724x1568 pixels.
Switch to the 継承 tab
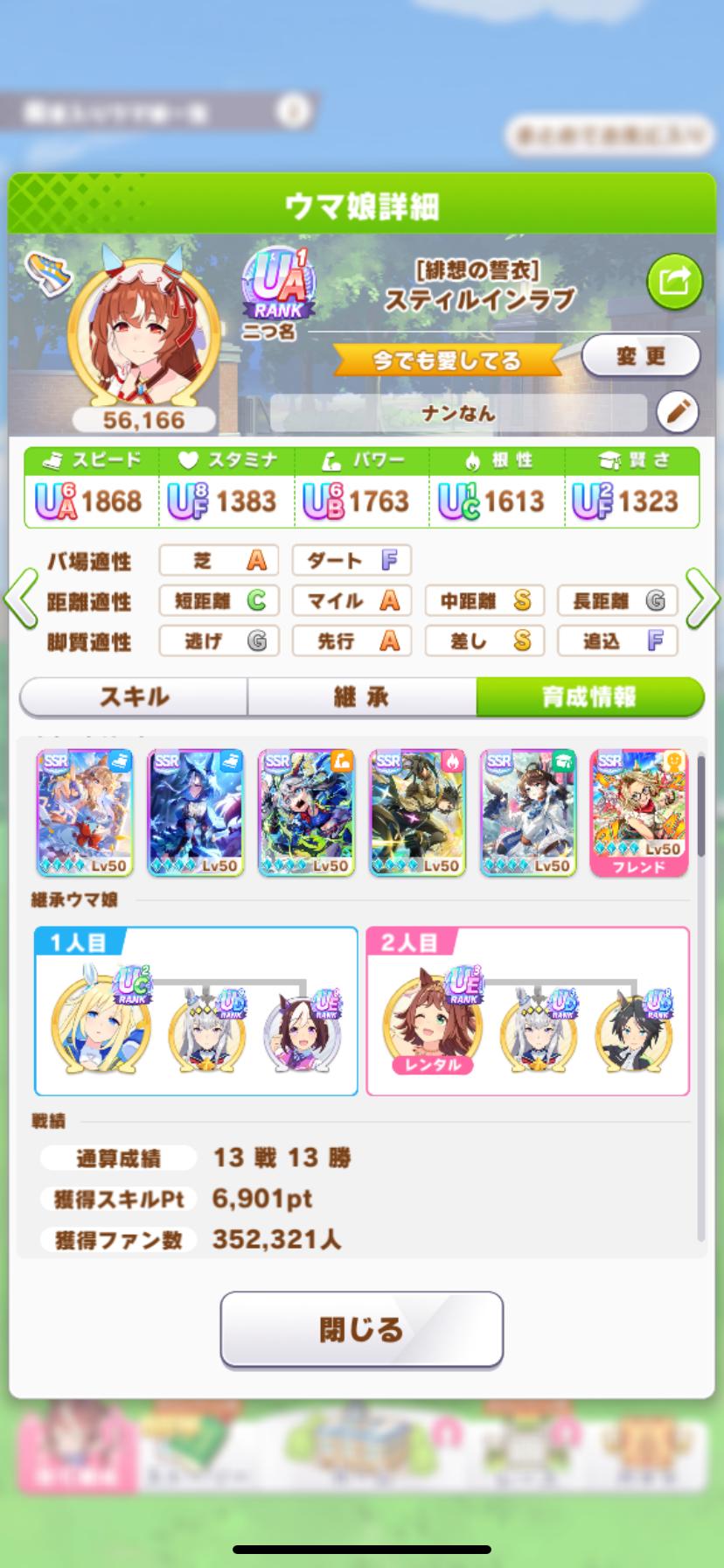pos(361,697)
